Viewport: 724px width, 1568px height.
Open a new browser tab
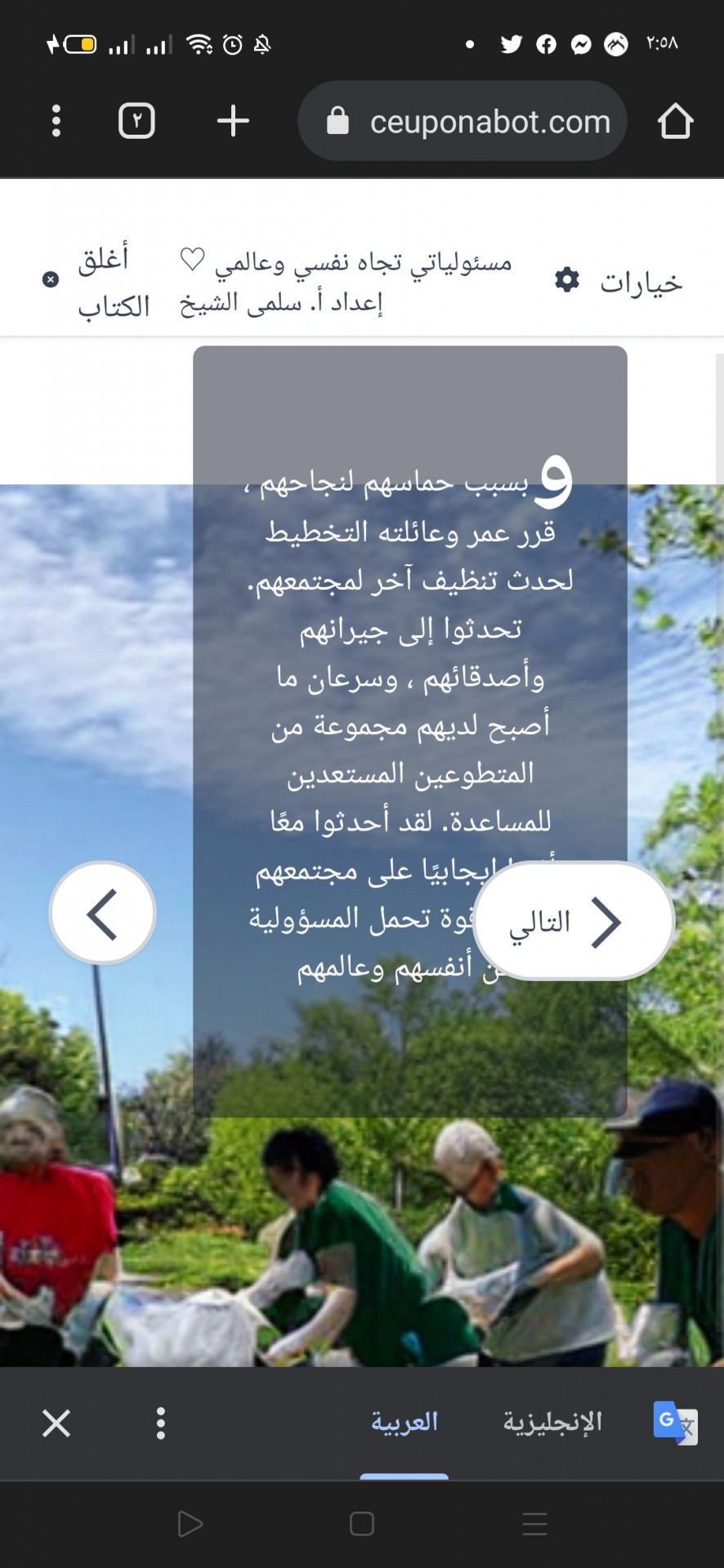(x=233, y=121)
